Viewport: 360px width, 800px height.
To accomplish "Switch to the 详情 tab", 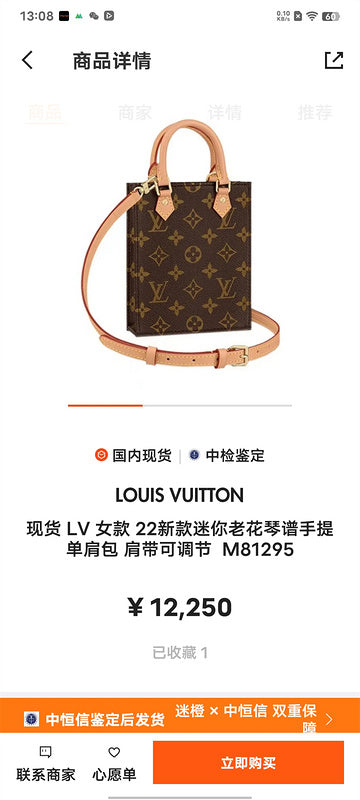I will click(224, 112).
